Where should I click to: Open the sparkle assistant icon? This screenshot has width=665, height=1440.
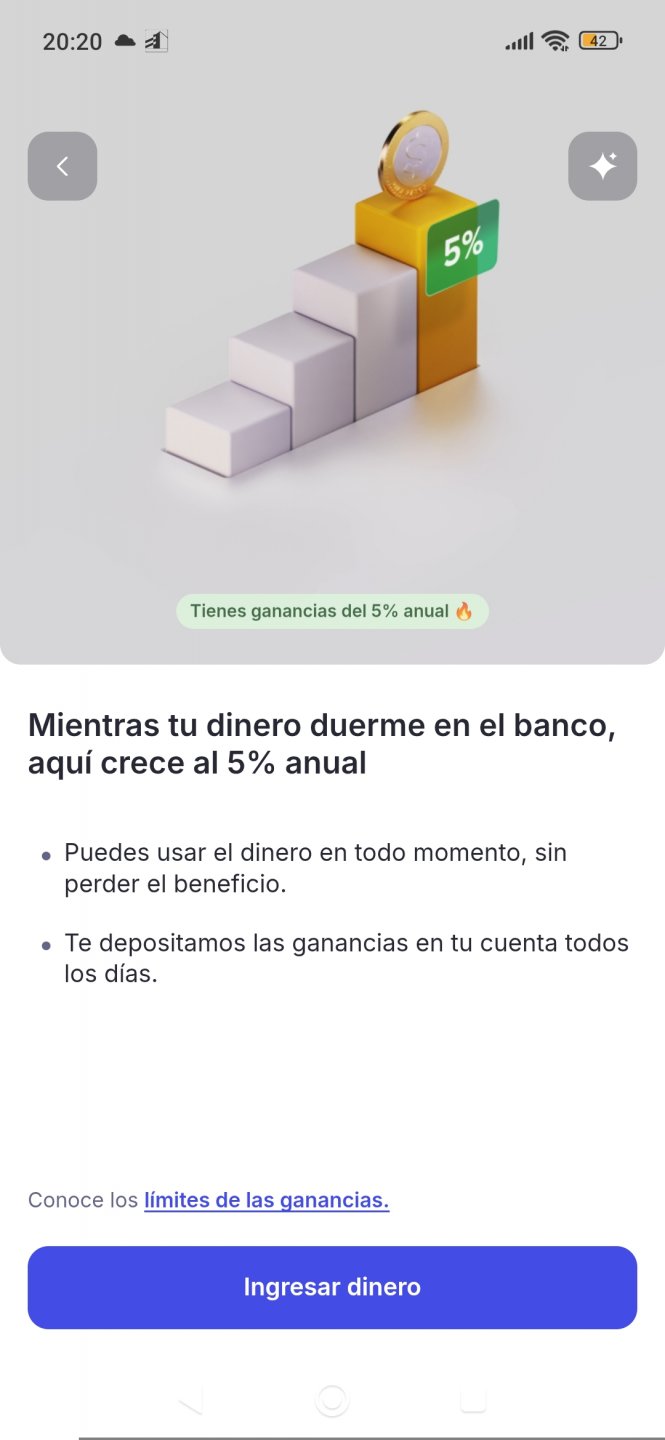pos(602,166)
